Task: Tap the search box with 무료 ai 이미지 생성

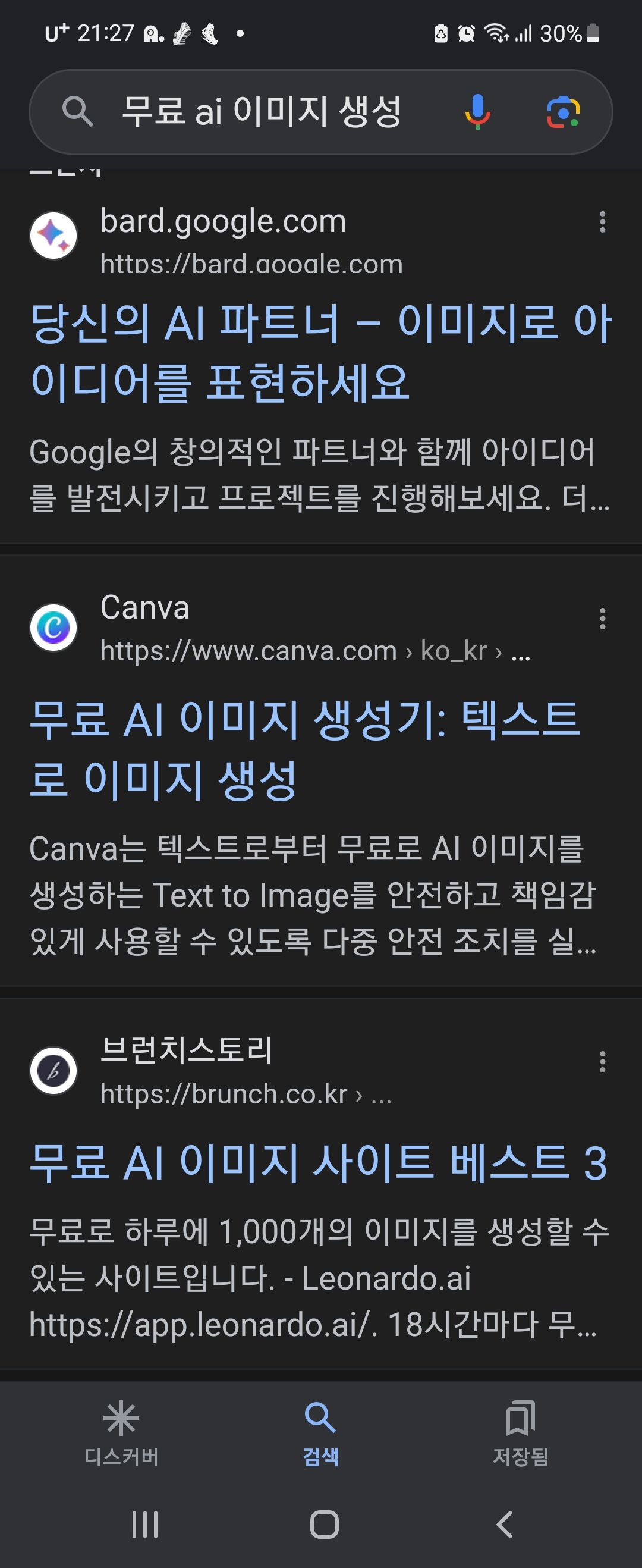Action: coord(262,111)
